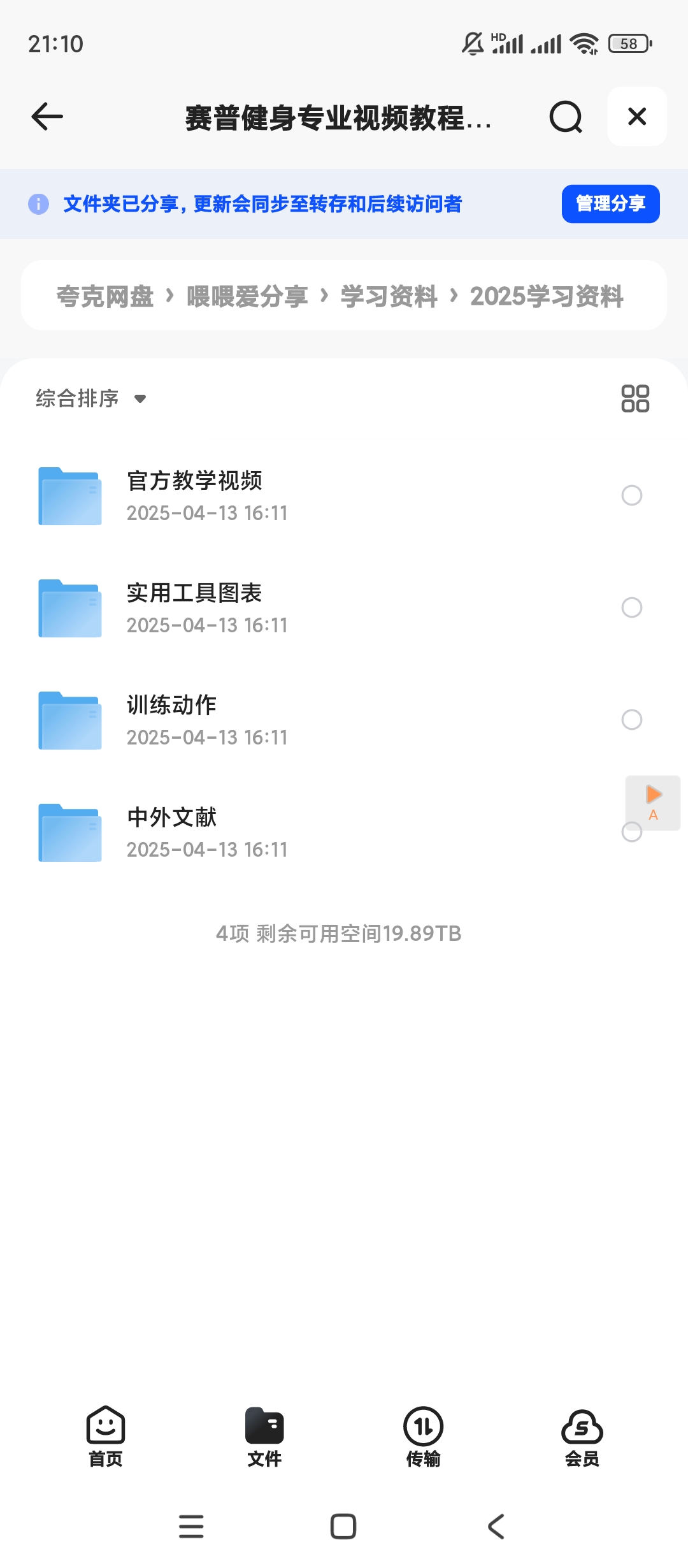Viewport: 688px width, 1568px height.
Task: Open the 综合排序 sorting dropdown
Action: pyautogui.click(x=89, y=398)
